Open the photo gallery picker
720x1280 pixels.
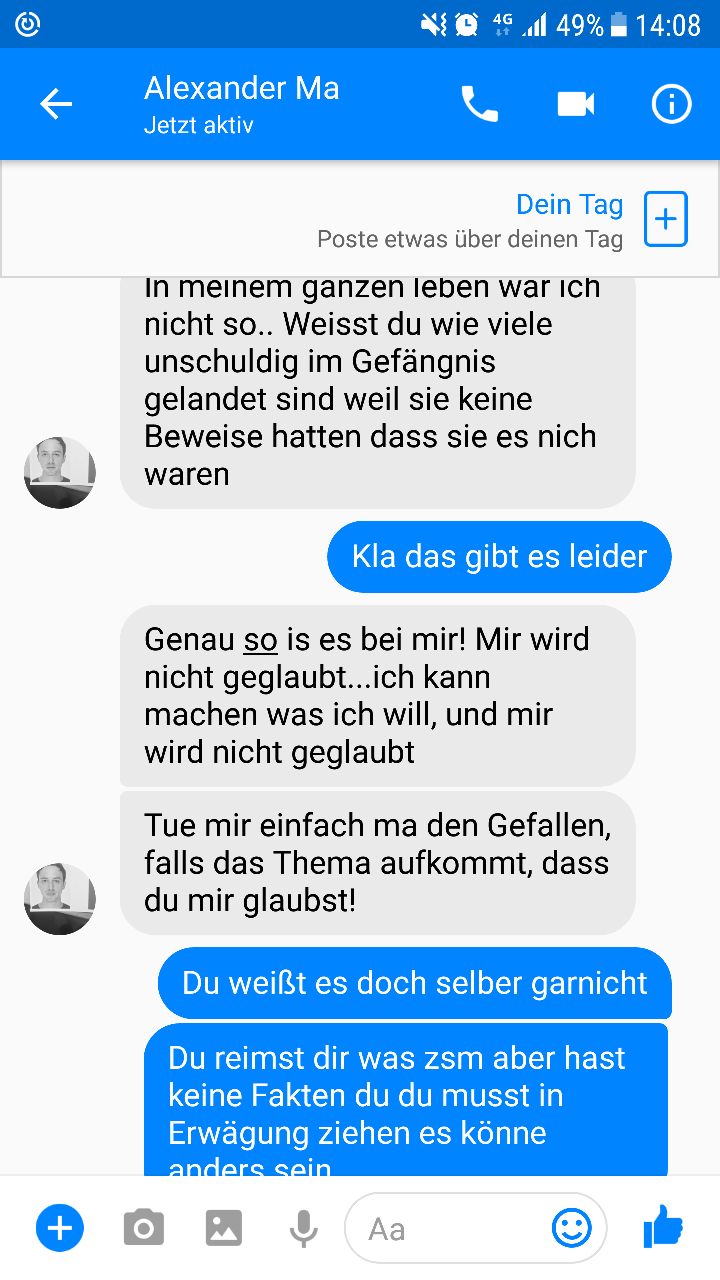(224, 1228)
